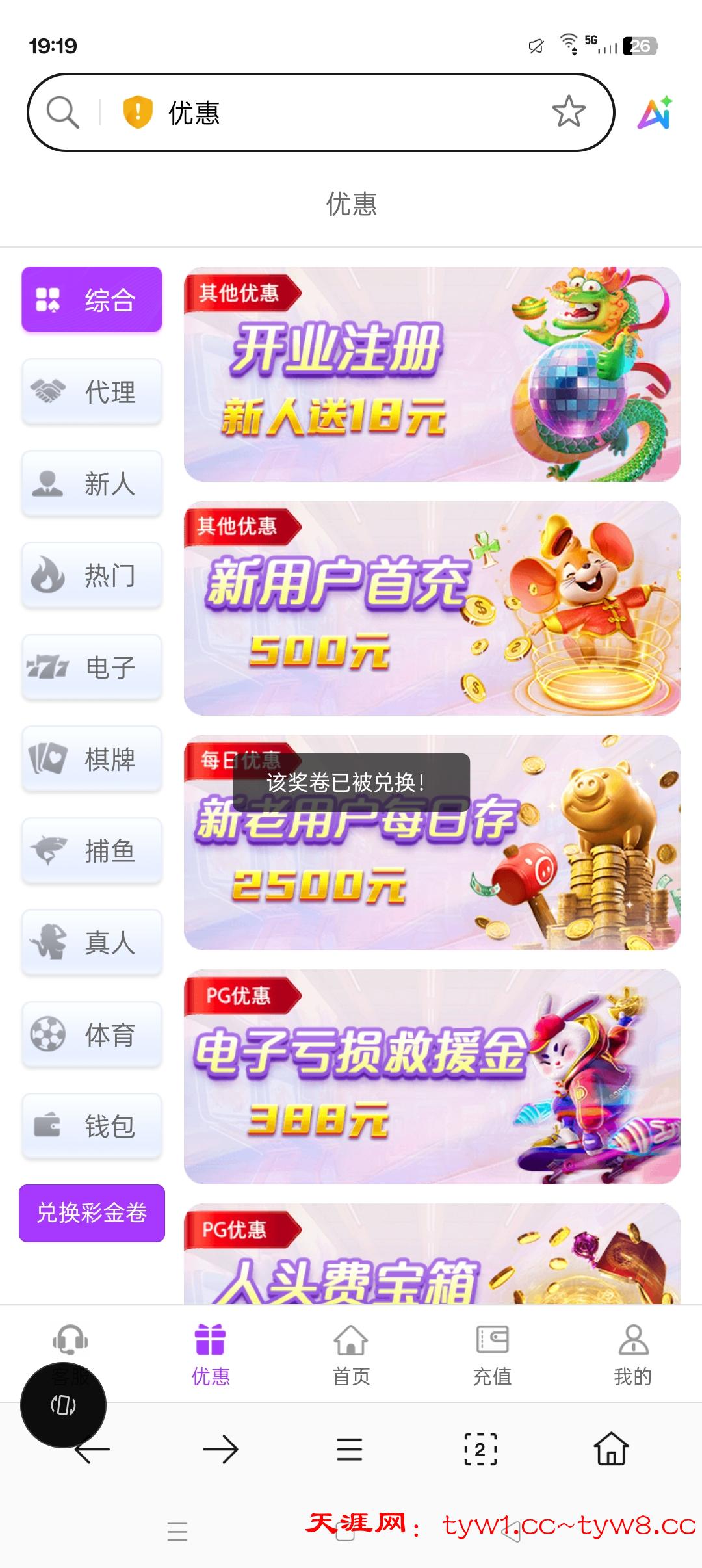Viewport: 702px width, 1568px height.
Task: Select the 捕鱼 category
Action: pos(92,850)
